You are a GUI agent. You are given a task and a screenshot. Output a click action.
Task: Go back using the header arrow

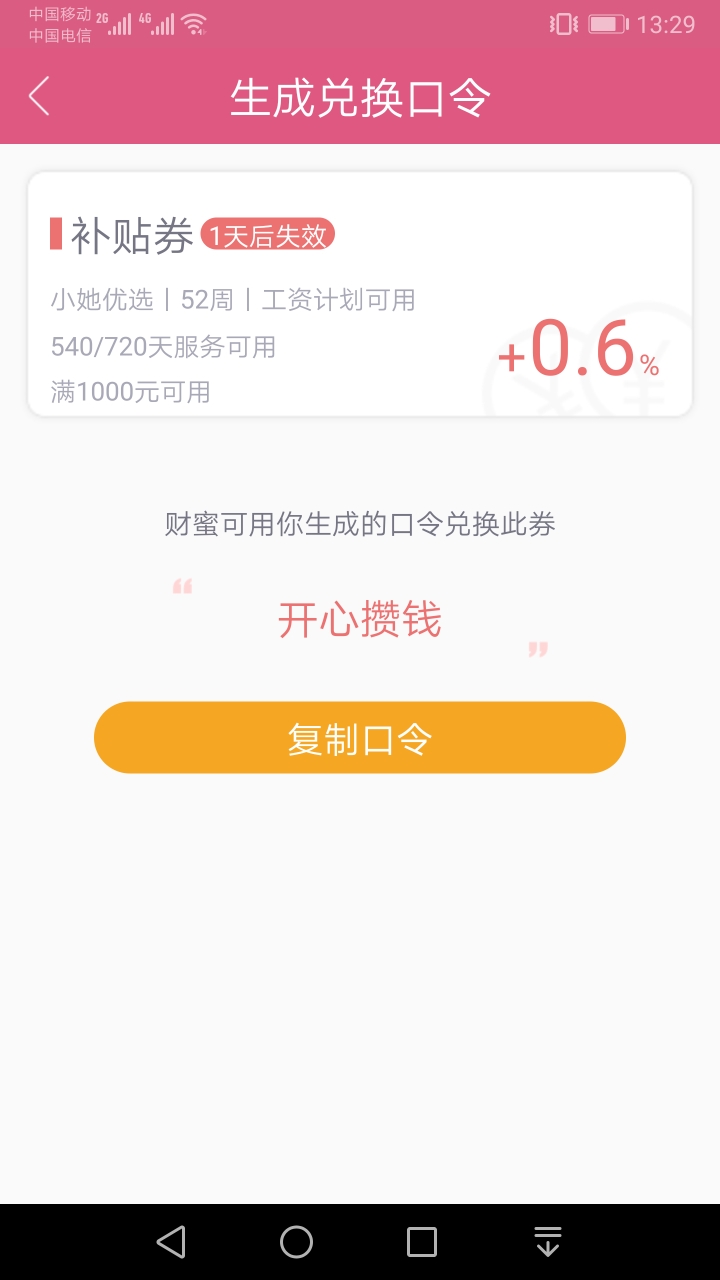(x=39, y=96)
